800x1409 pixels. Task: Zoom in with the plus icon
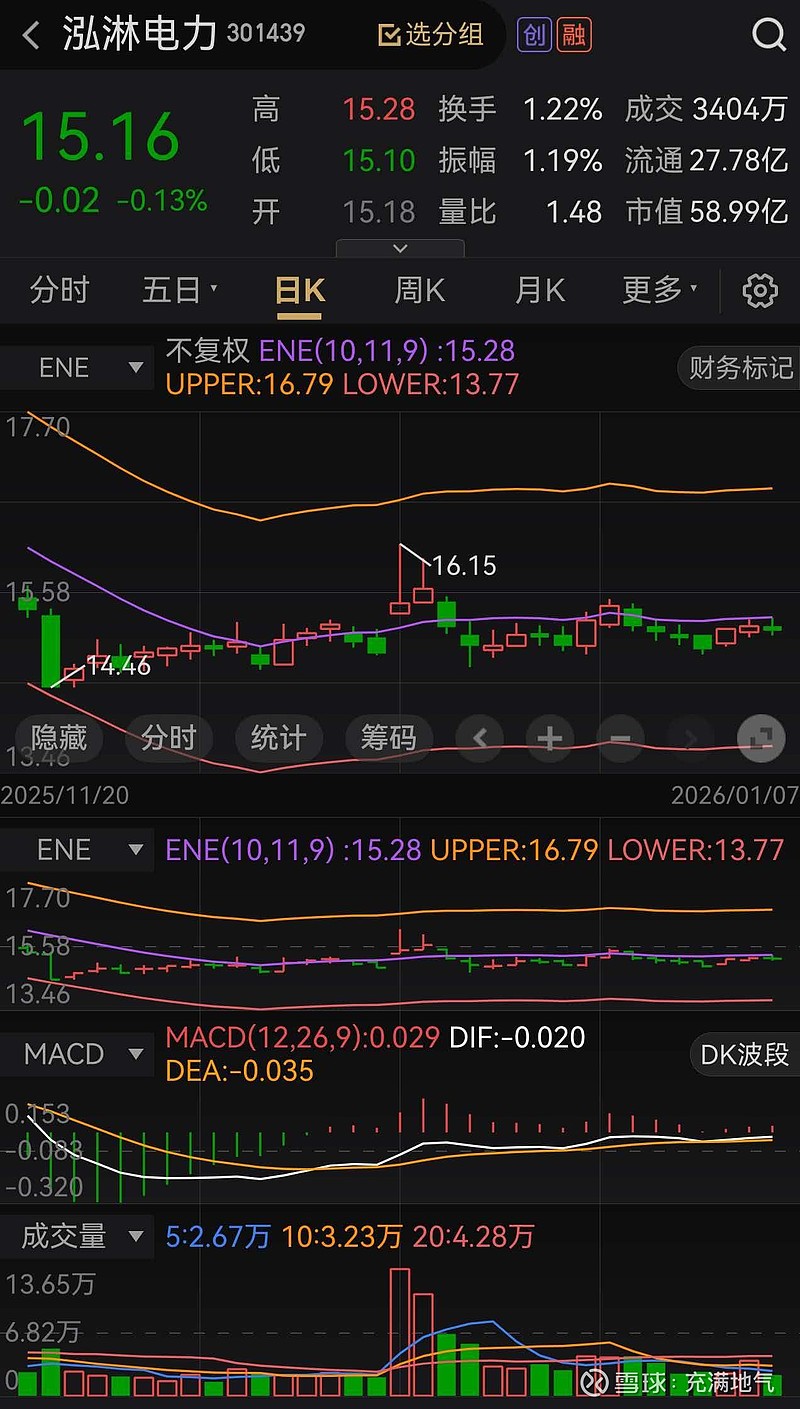550,738
